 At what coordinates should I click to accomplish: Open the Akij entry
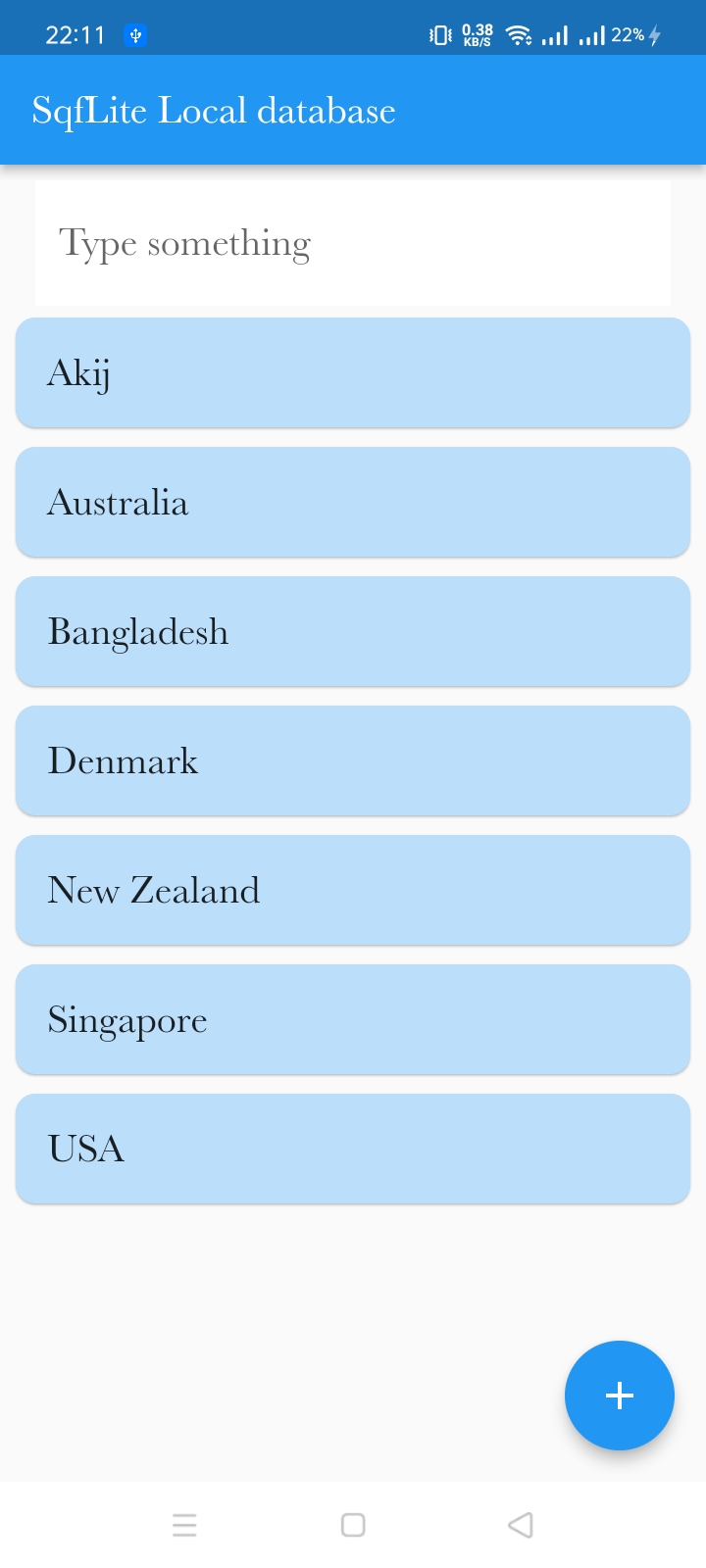(353, 372)
